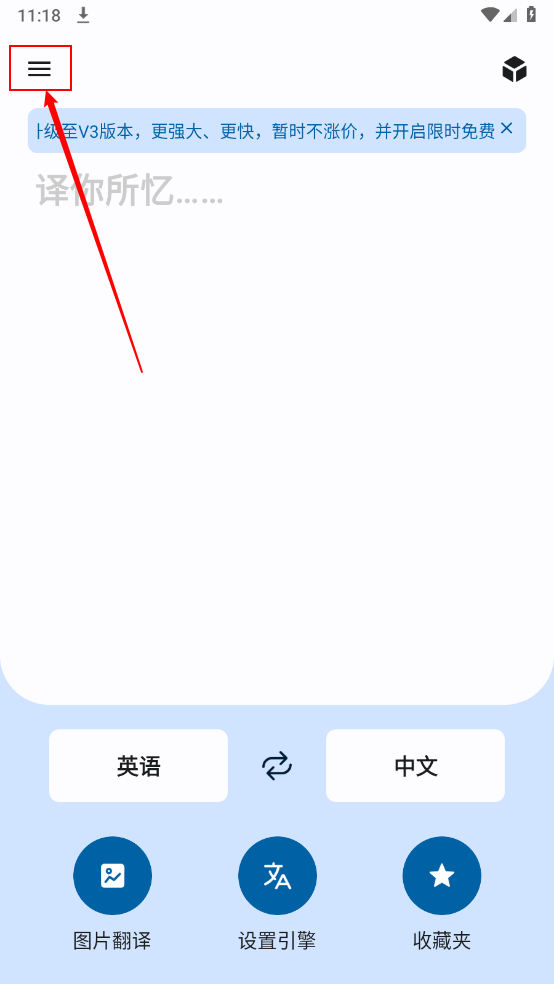The height and width of the screenshot is (984, 554).
Task: Change the target language 中文
Action: [415, 766]
